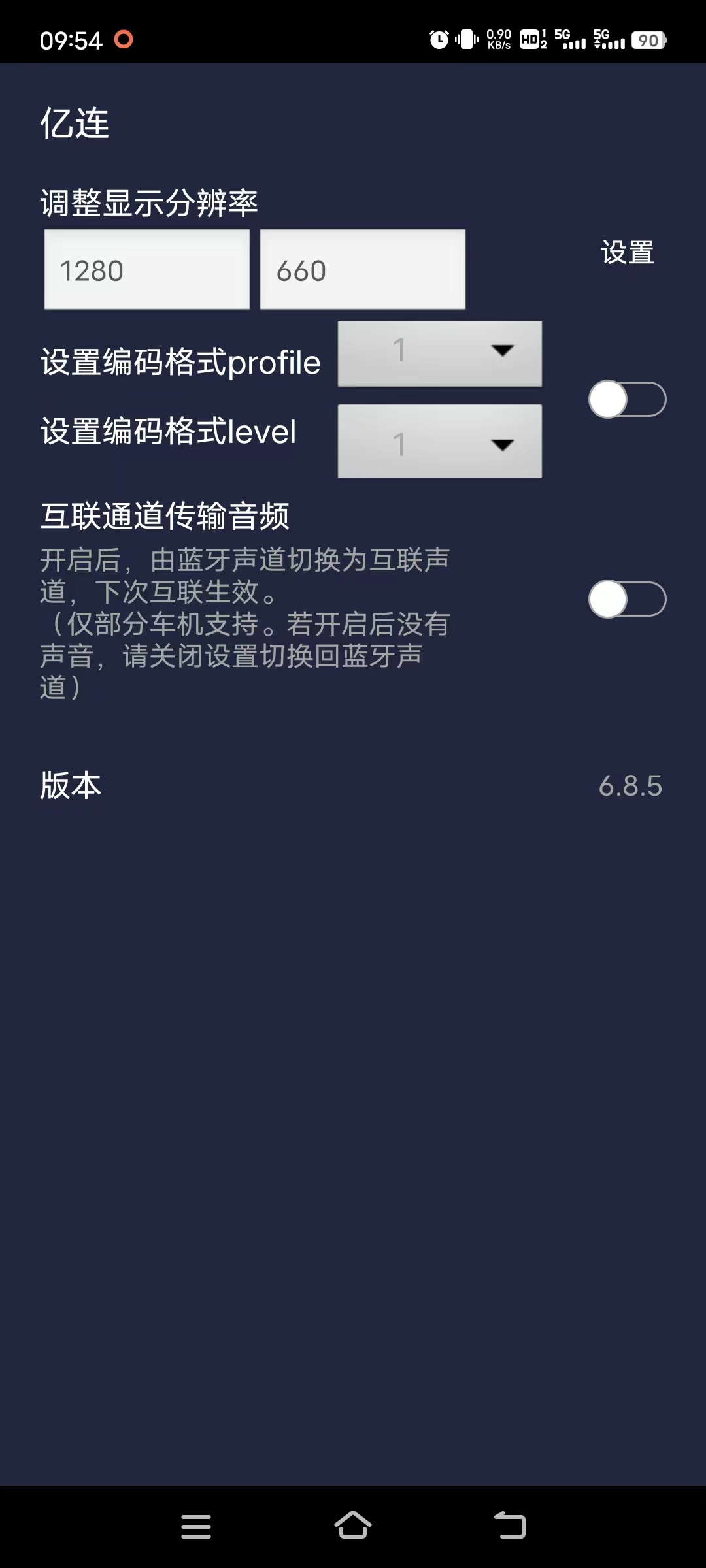This screenshot has width=706, height=1568.
Task: Go back using the system back button
Action: click(510, 1526)
